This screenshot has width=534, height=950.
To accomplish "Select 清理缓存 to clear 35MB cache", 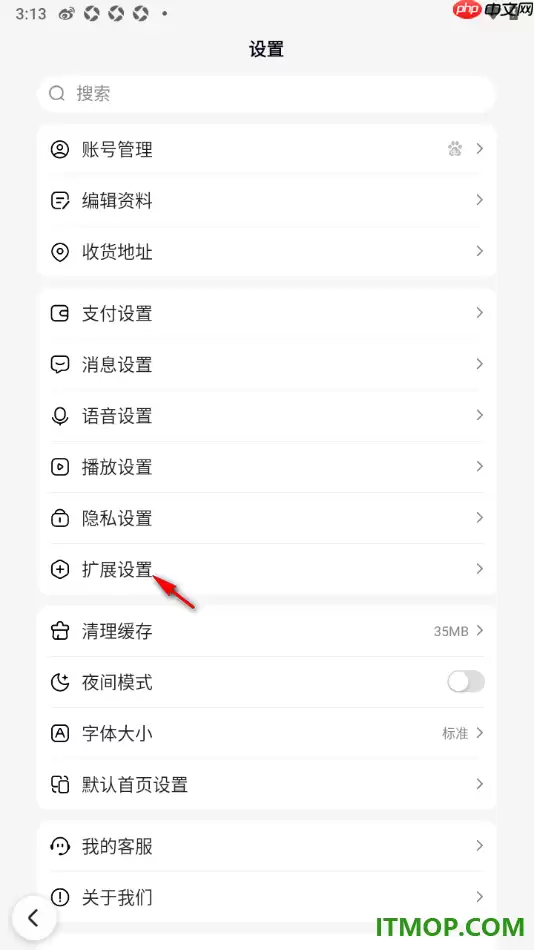I will pos(266,631).
